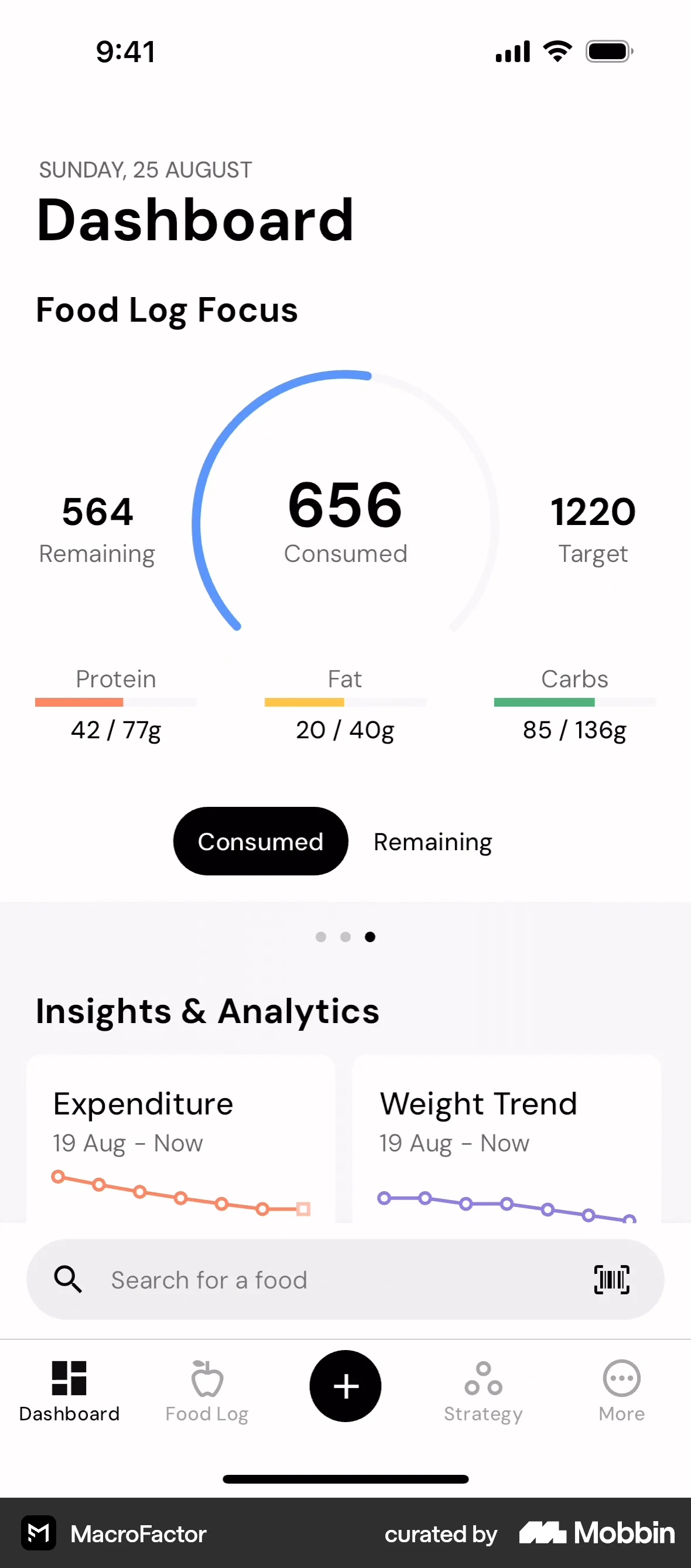Switch macro view to Remaining

433,842
